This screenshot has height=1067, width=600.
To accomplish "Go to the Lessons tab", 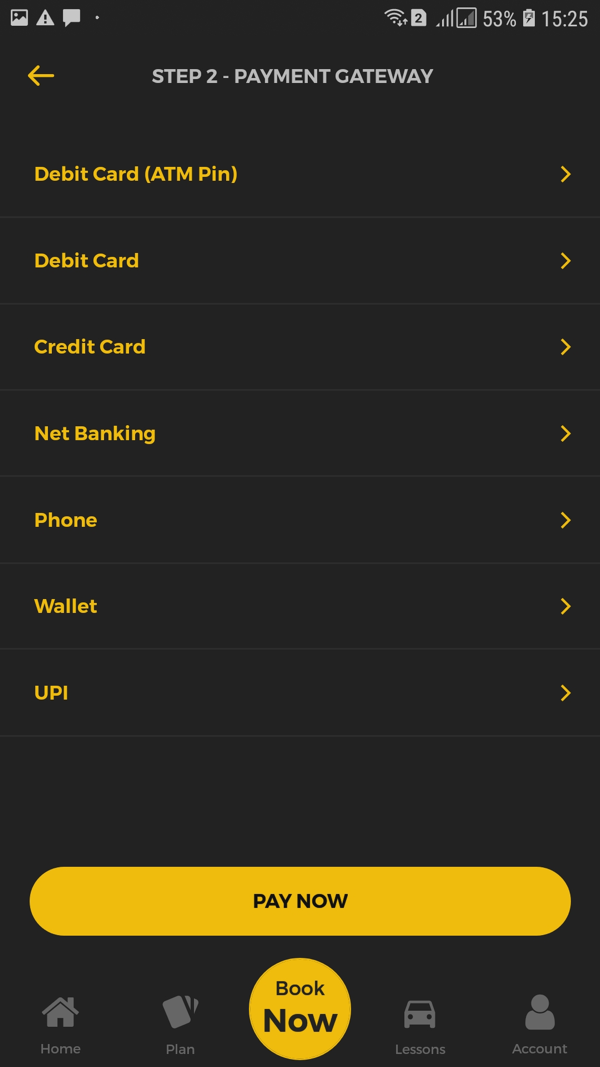I will [420, 1025].
